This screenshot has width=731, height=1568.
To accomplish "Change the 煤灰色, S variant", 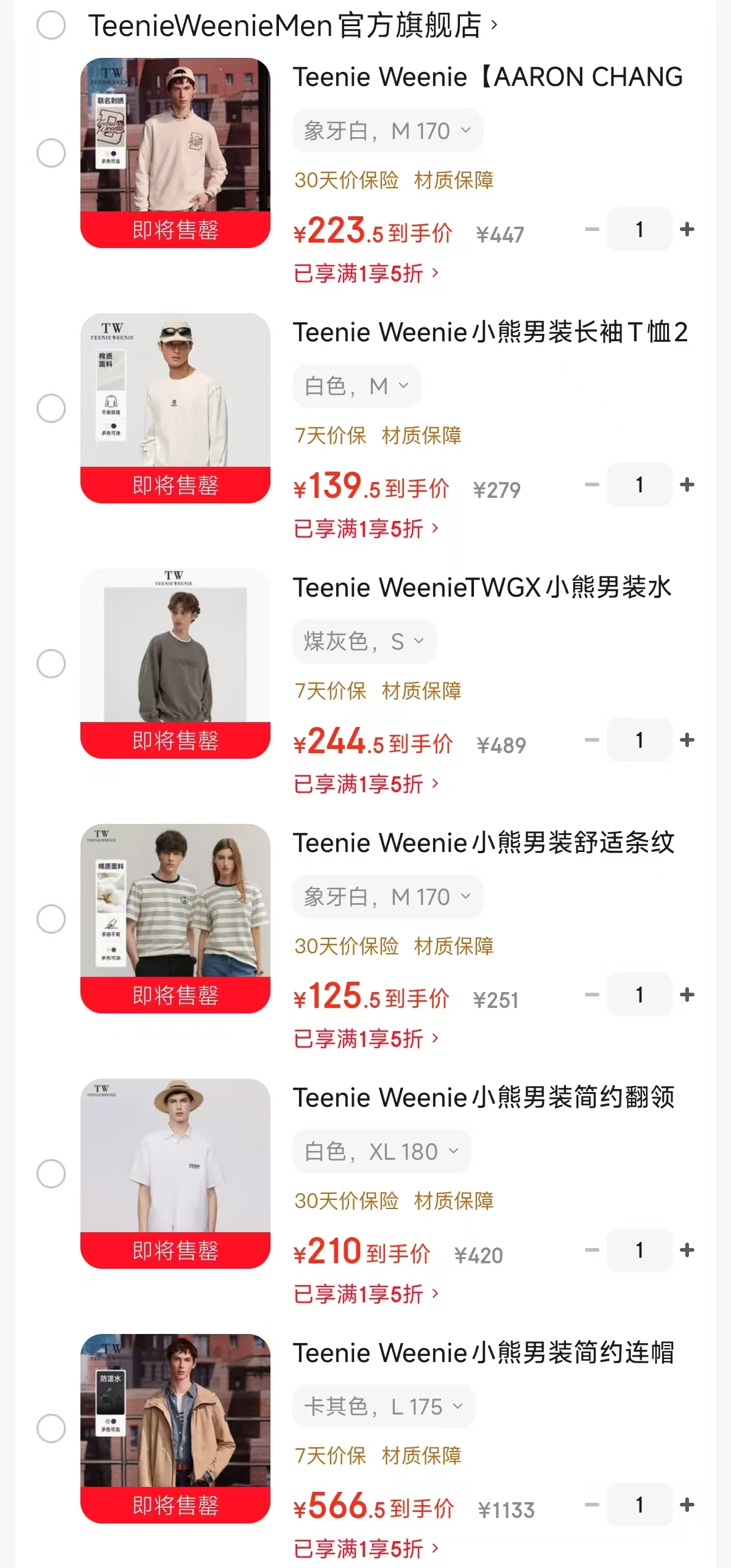I will click(x=364, y=641).
